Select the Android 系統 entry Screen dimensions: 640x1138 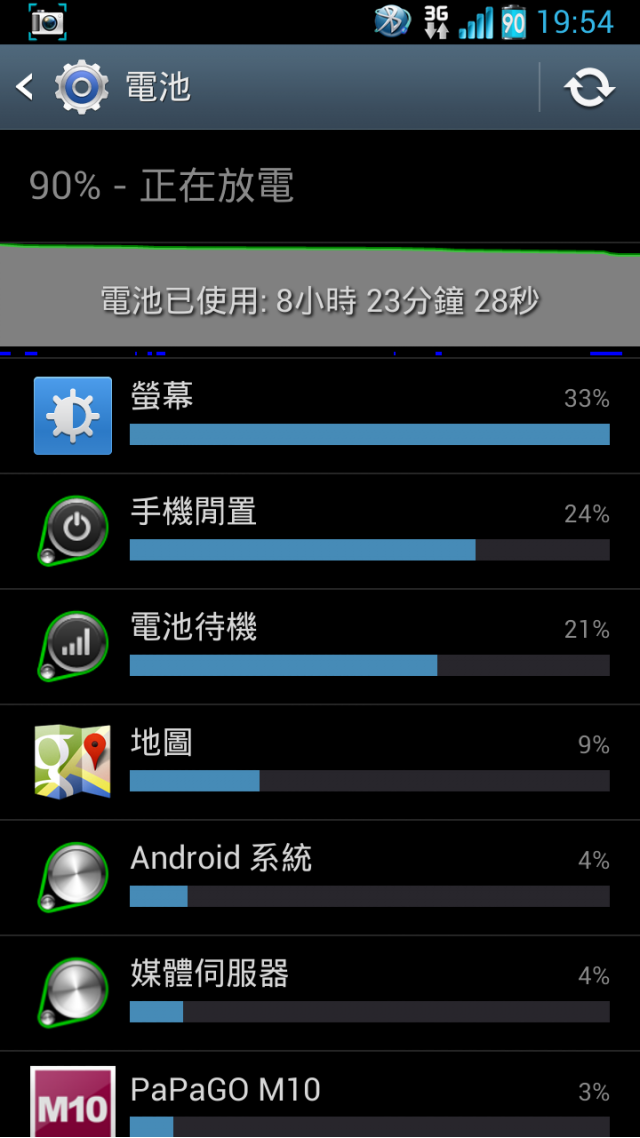pyautogui.click(x=320, y=877)
